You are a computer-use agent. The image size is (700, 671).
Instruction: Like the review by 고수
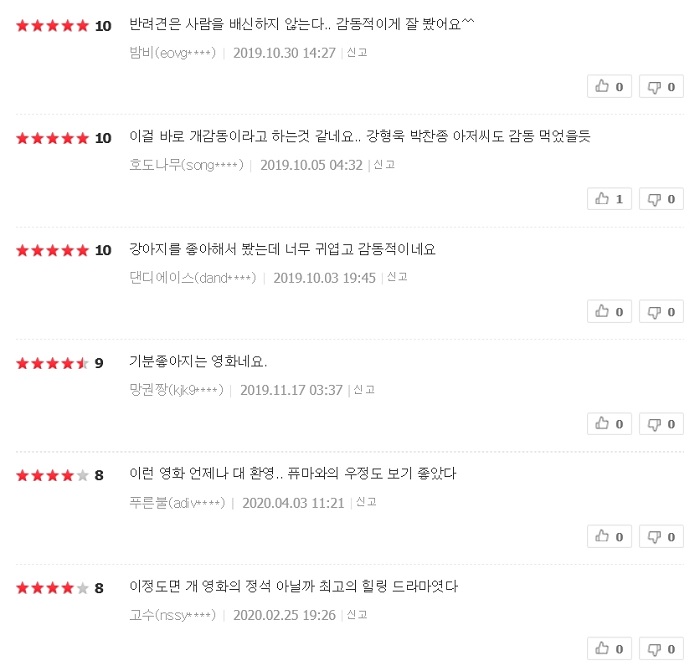[609, 649]
